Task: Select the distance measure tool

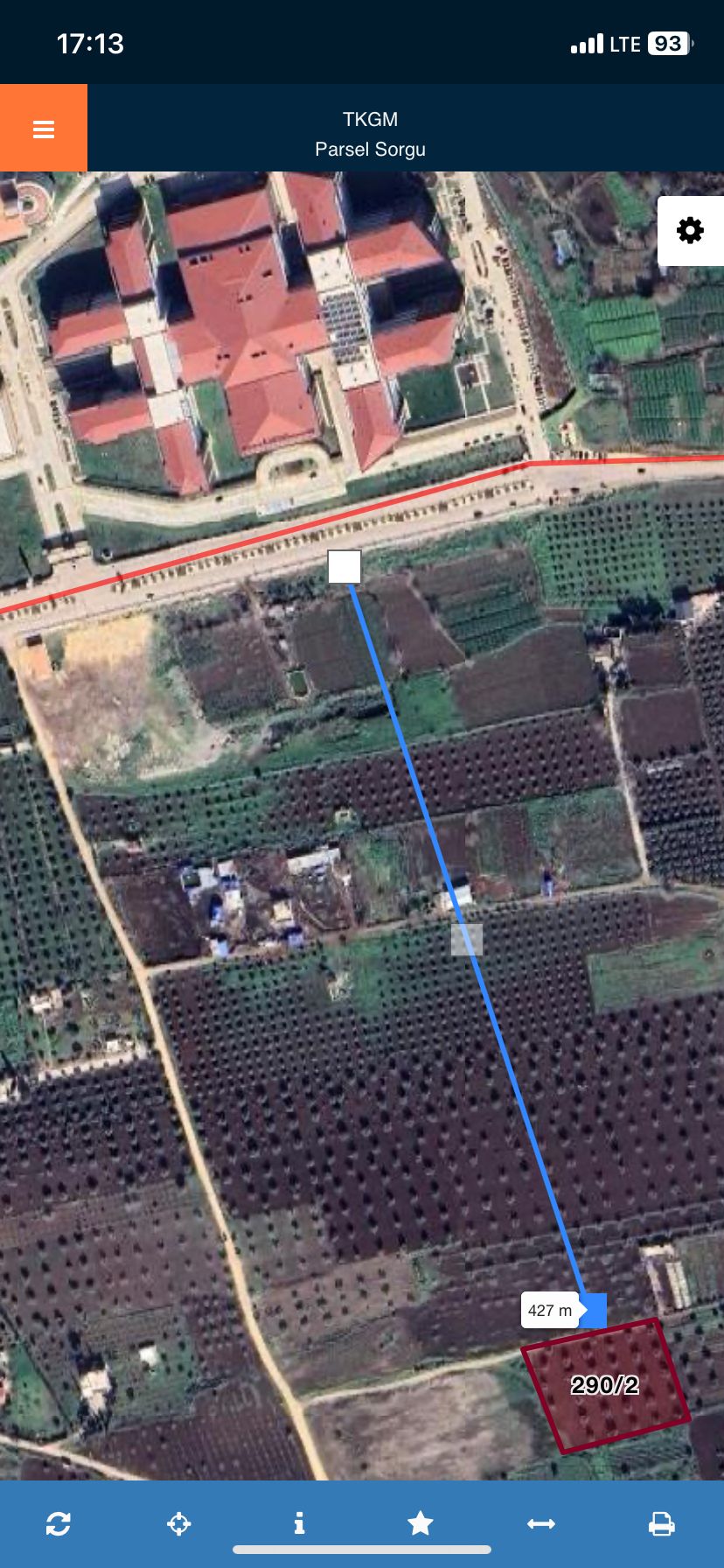Action: click(x=541, y=1523)
